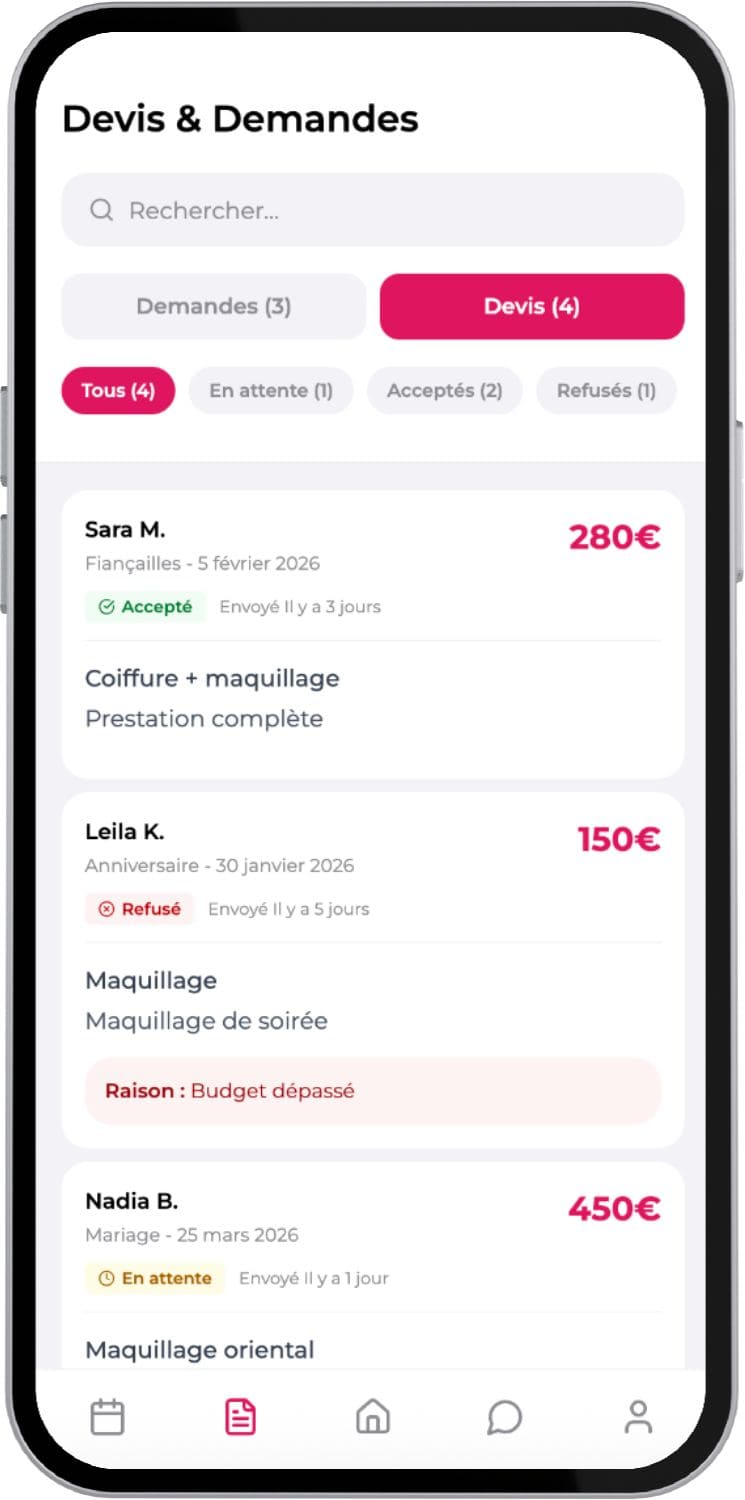Filter by the Refusés (1) chip
The width and height of the screenshot is (745, 1500).
[x=606, y=390]
